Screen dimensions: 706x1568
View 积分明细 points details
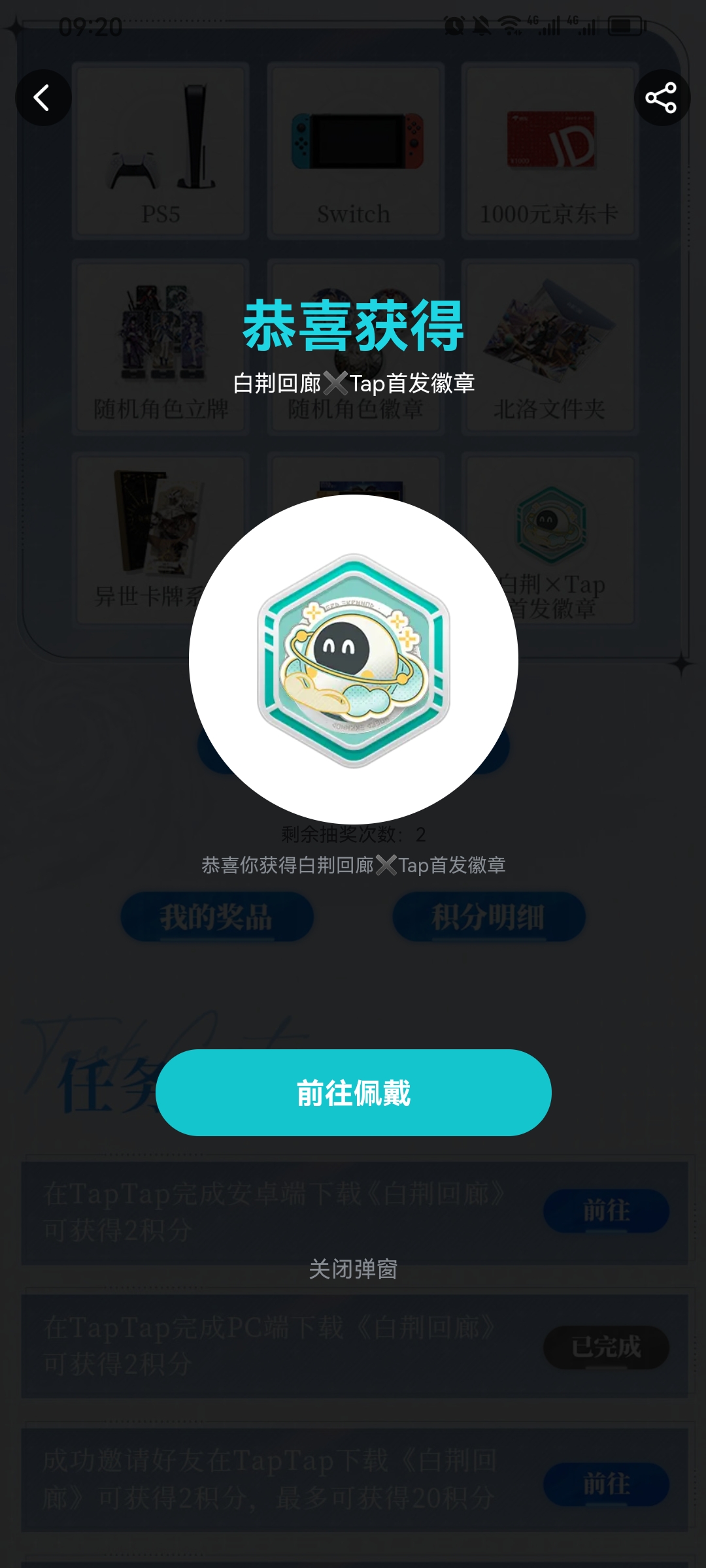[x=488, y=917]
